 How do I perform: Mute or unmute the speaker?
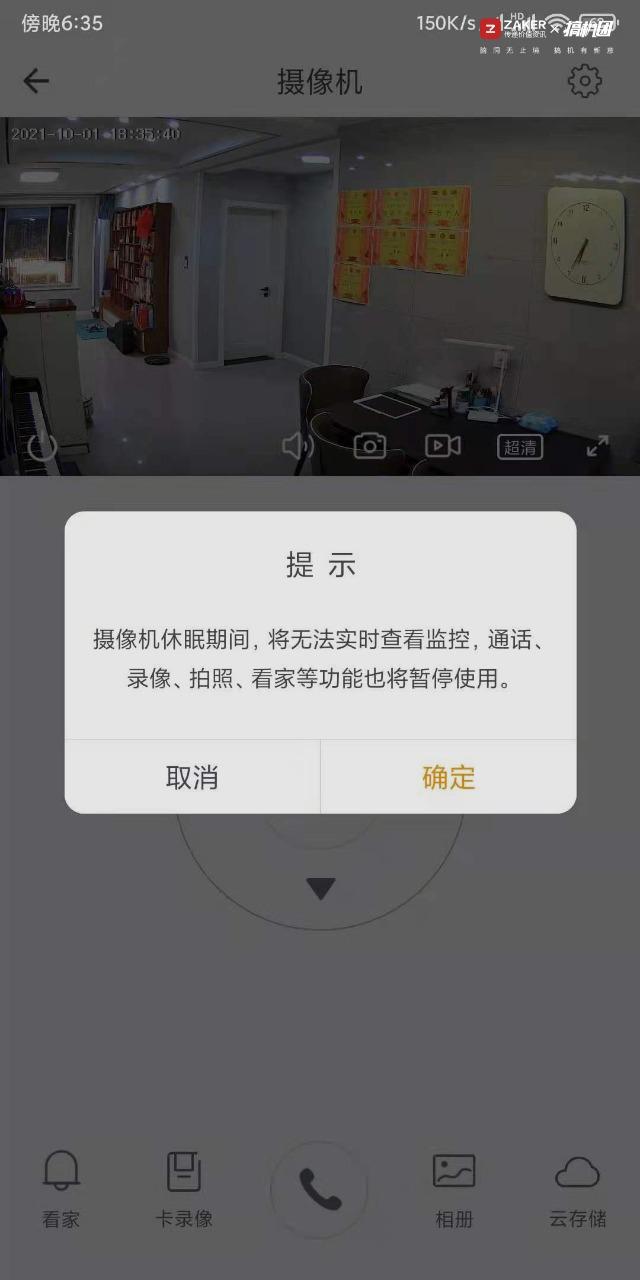[297, 446]
